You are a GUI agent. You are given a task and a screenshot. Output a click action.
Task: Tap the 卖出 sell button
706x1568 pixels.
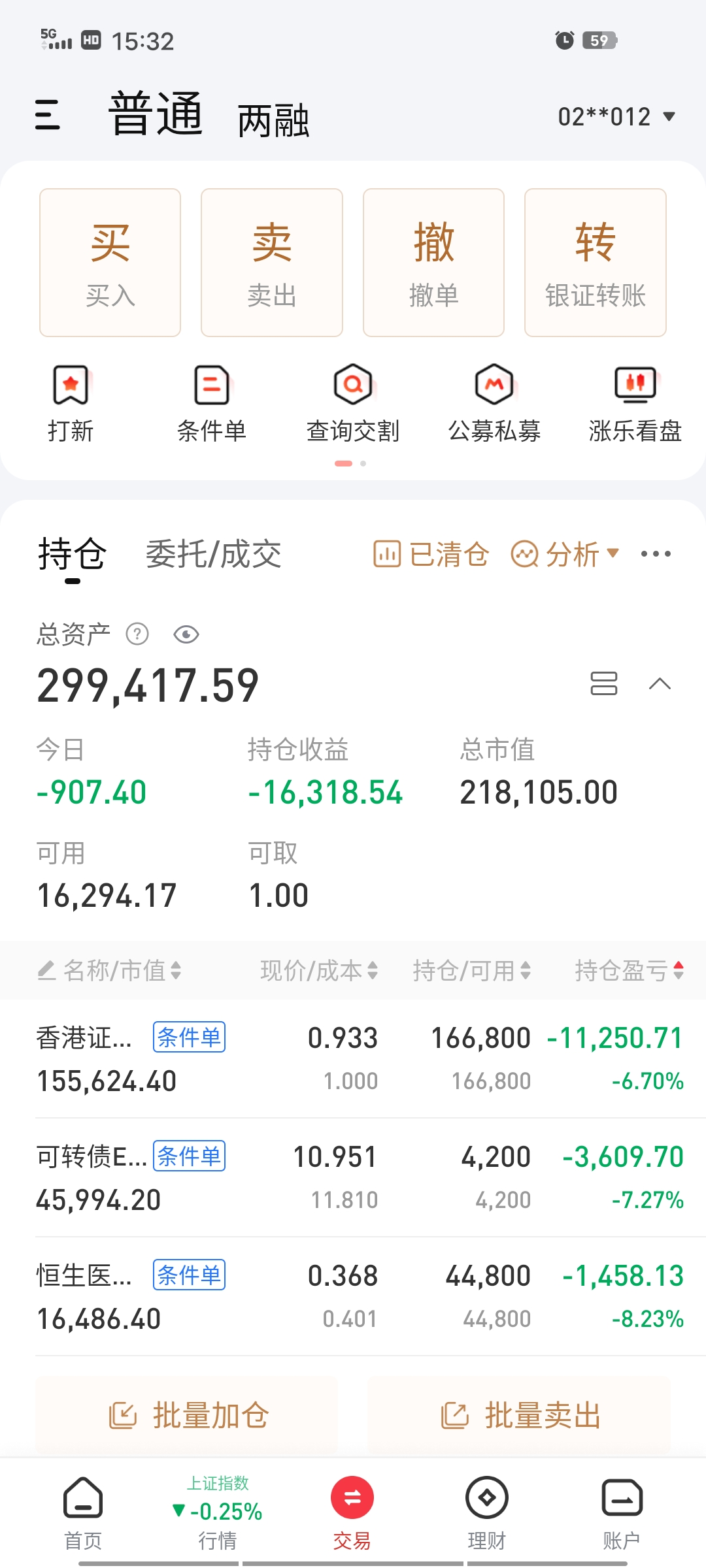[x=272, y=263]
